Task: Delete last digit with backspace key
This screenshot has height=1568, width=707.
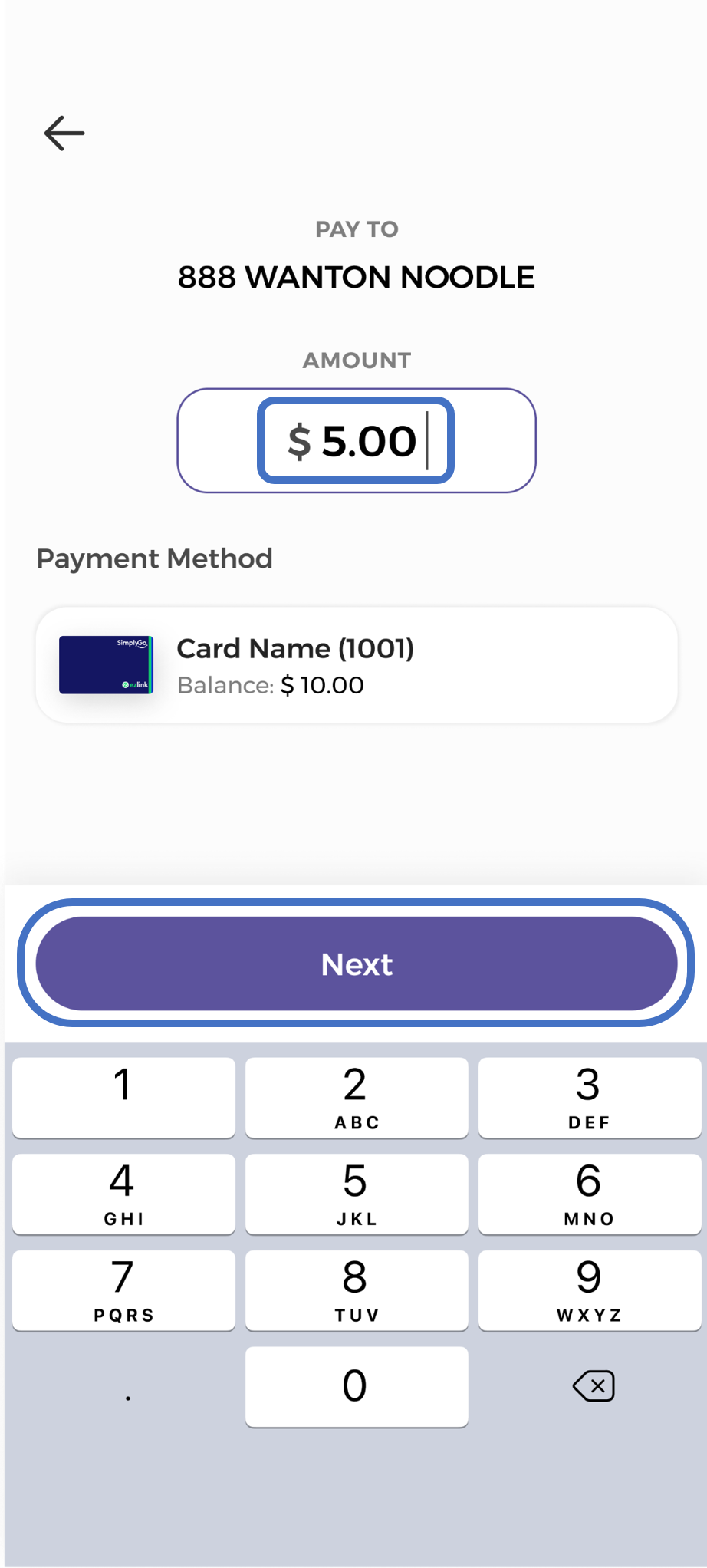Action: point(593,1386)
